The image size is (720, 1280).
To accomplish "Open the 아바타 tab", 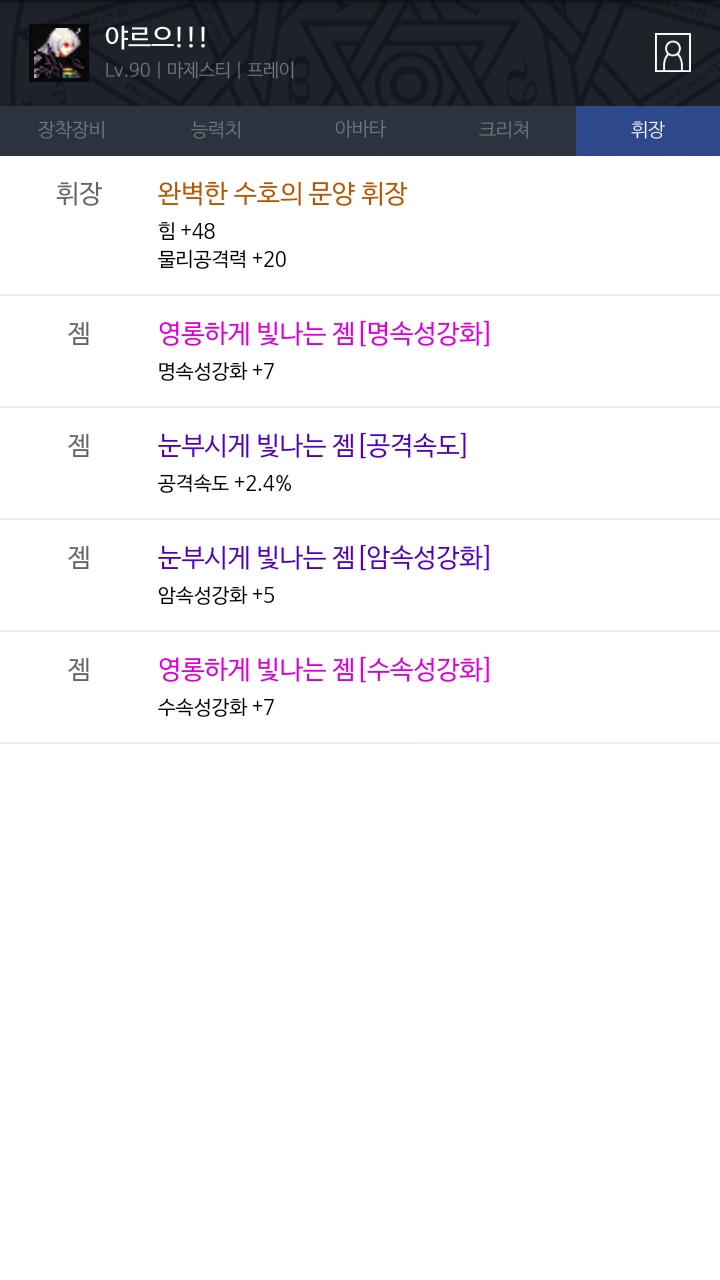I will coord(360,130).
